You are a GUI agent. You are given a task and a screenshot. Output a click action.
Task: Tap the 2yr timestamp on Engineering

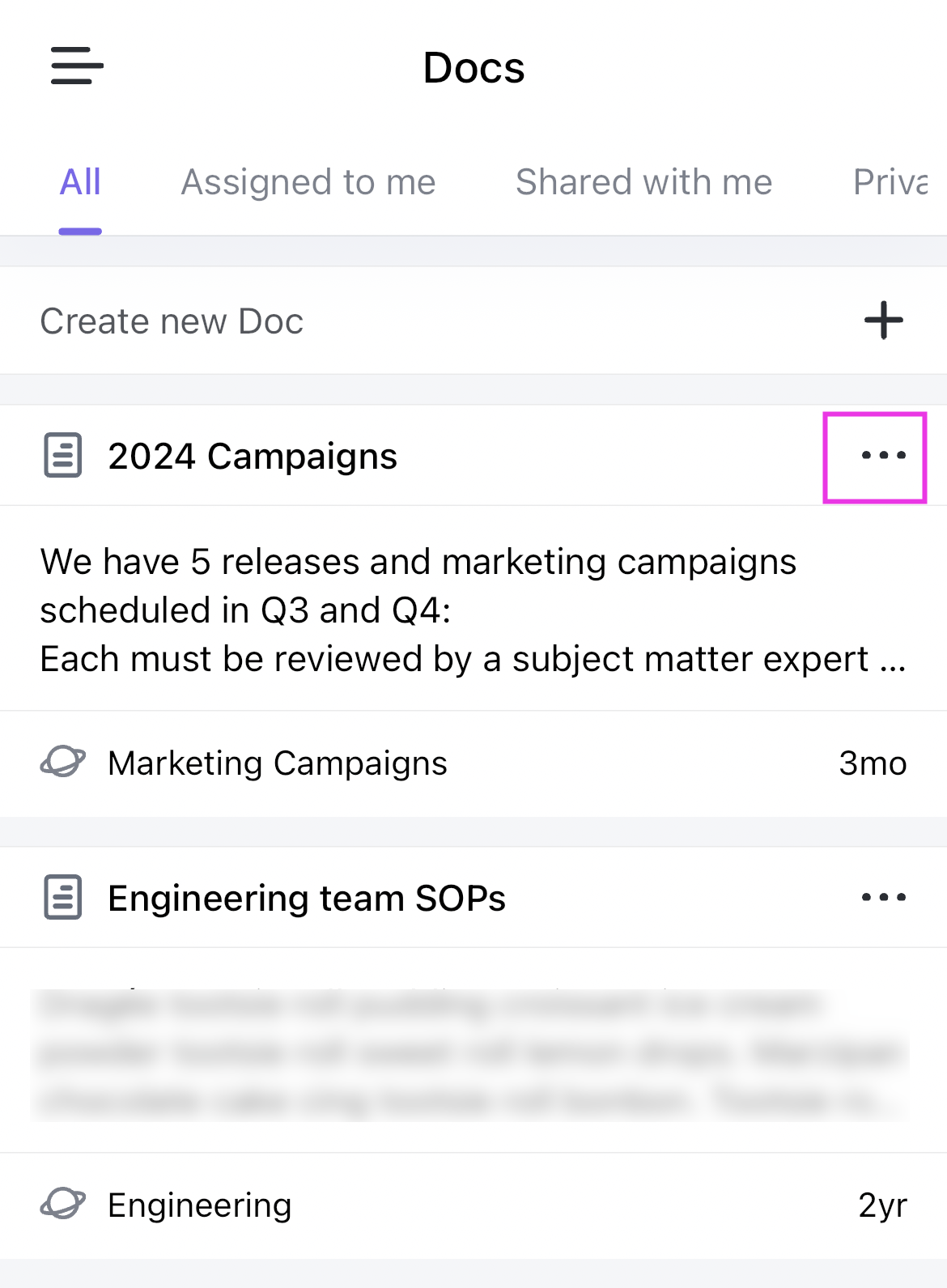click(x=882, y=1205)
